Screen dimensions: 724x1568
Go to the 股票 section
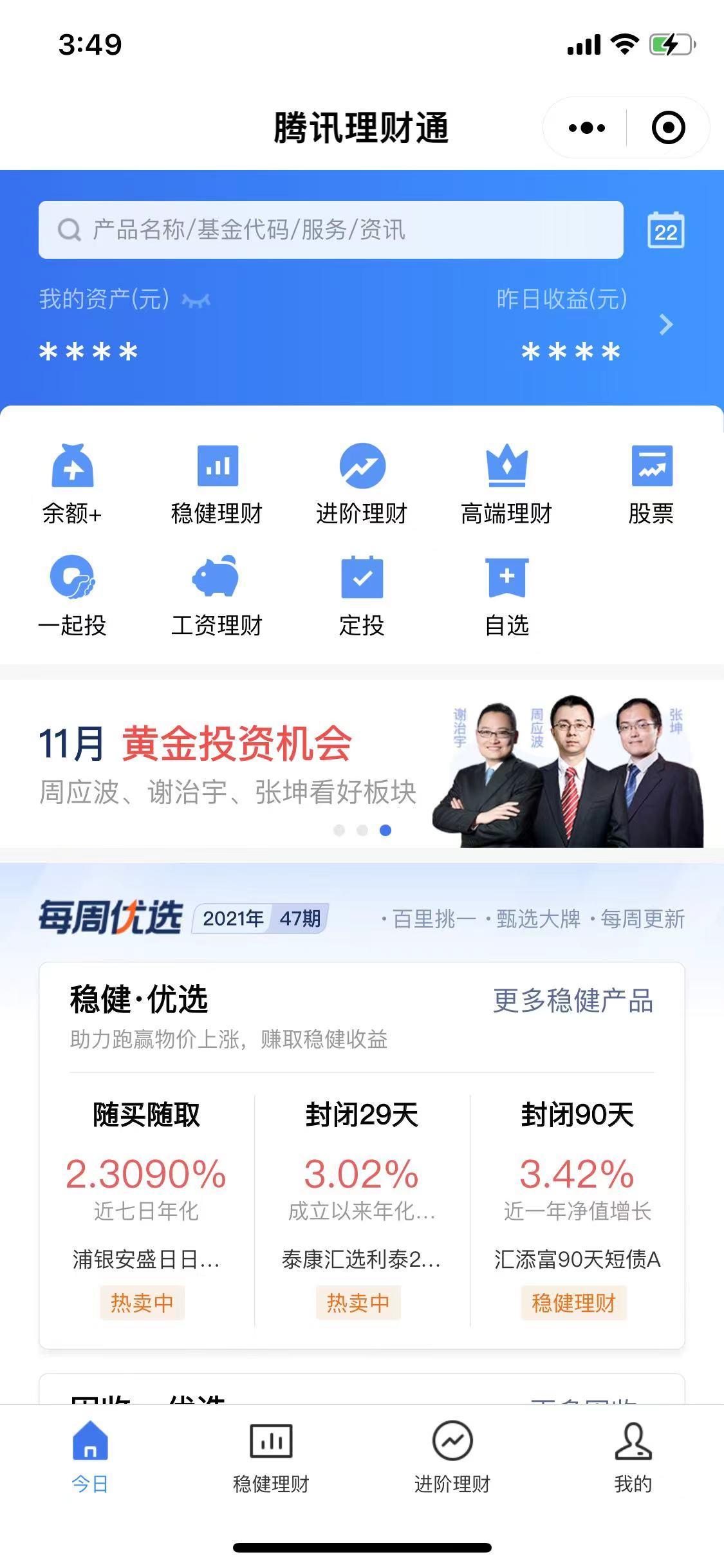click(651, 484)
